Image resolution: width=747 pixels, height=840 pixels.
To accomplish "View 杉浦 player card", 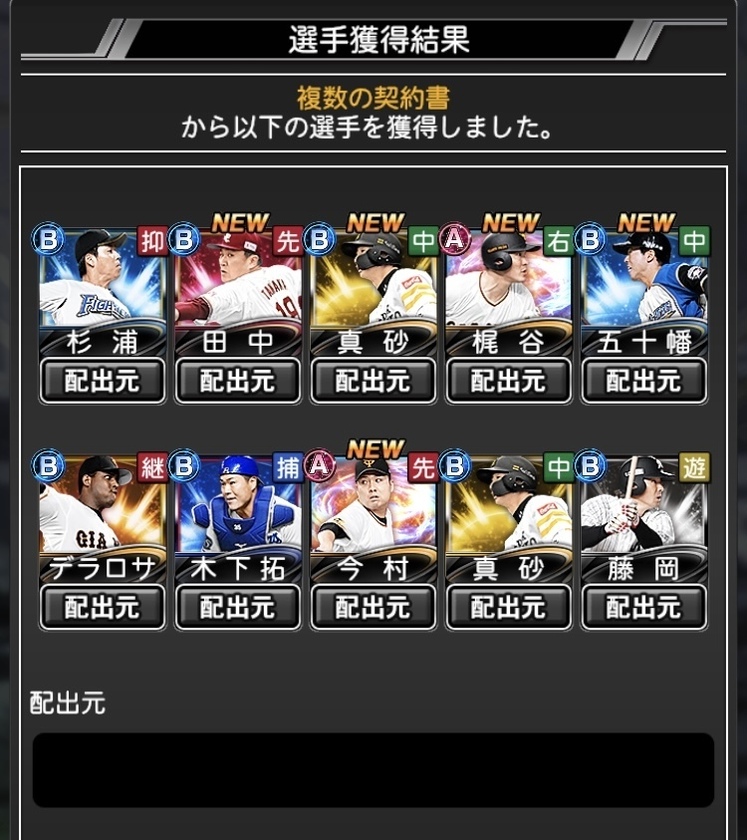I will click(x=102, y=285).
